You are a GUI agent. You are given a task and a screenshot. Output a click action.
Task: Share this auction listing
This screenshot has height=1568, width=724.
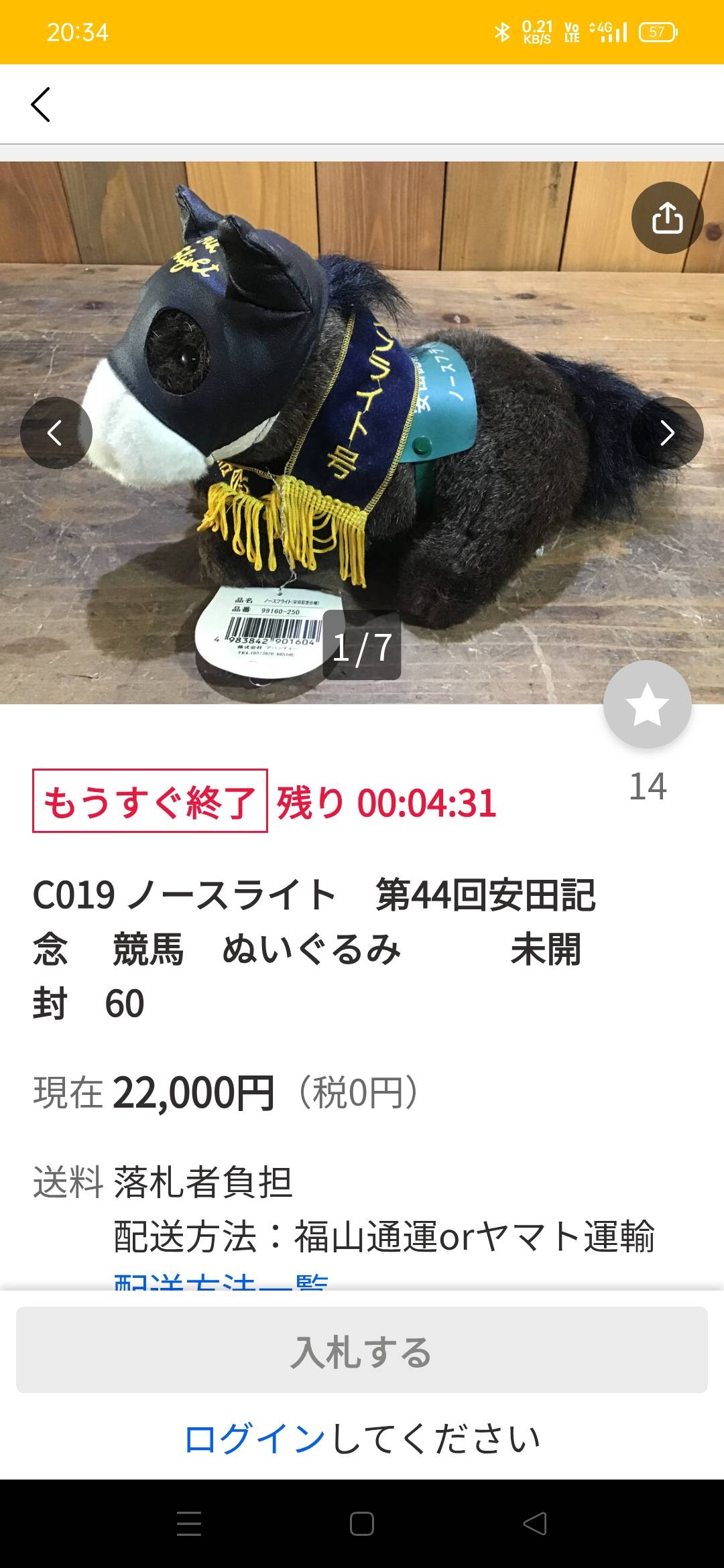pos(667,218)
